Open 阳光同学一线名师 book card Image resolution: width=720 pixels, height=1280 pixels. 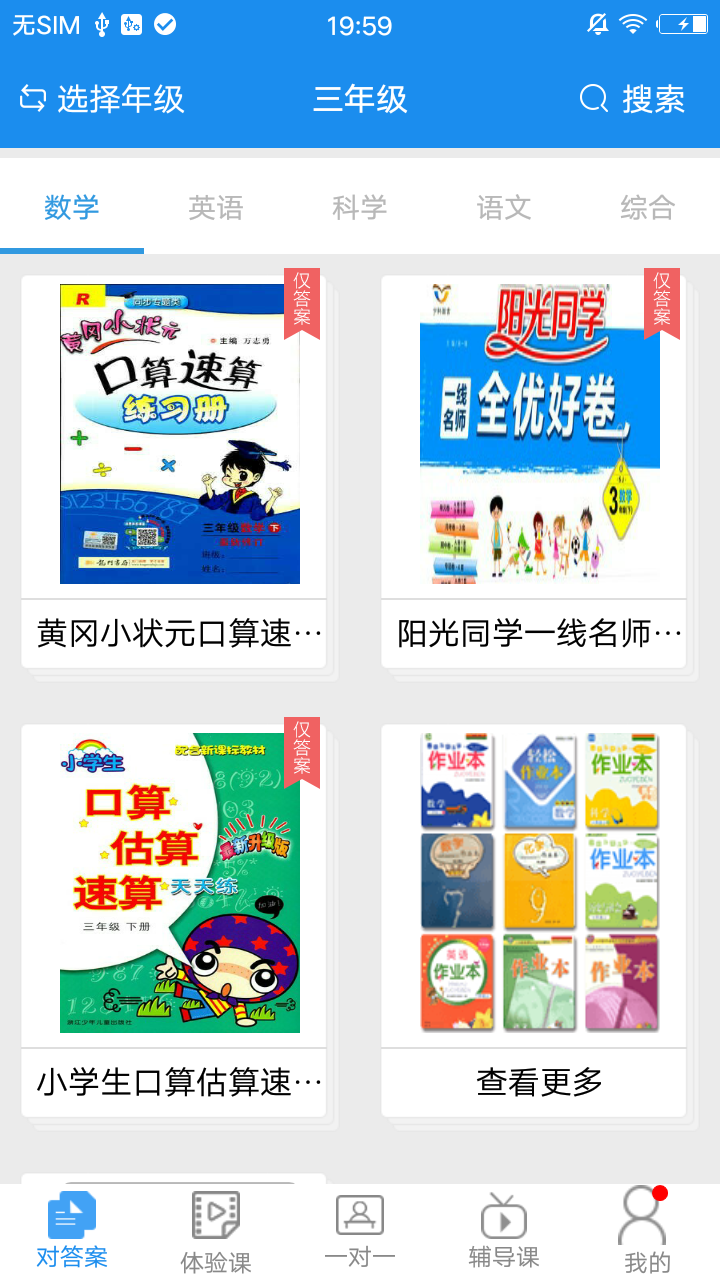pos(534,472)
